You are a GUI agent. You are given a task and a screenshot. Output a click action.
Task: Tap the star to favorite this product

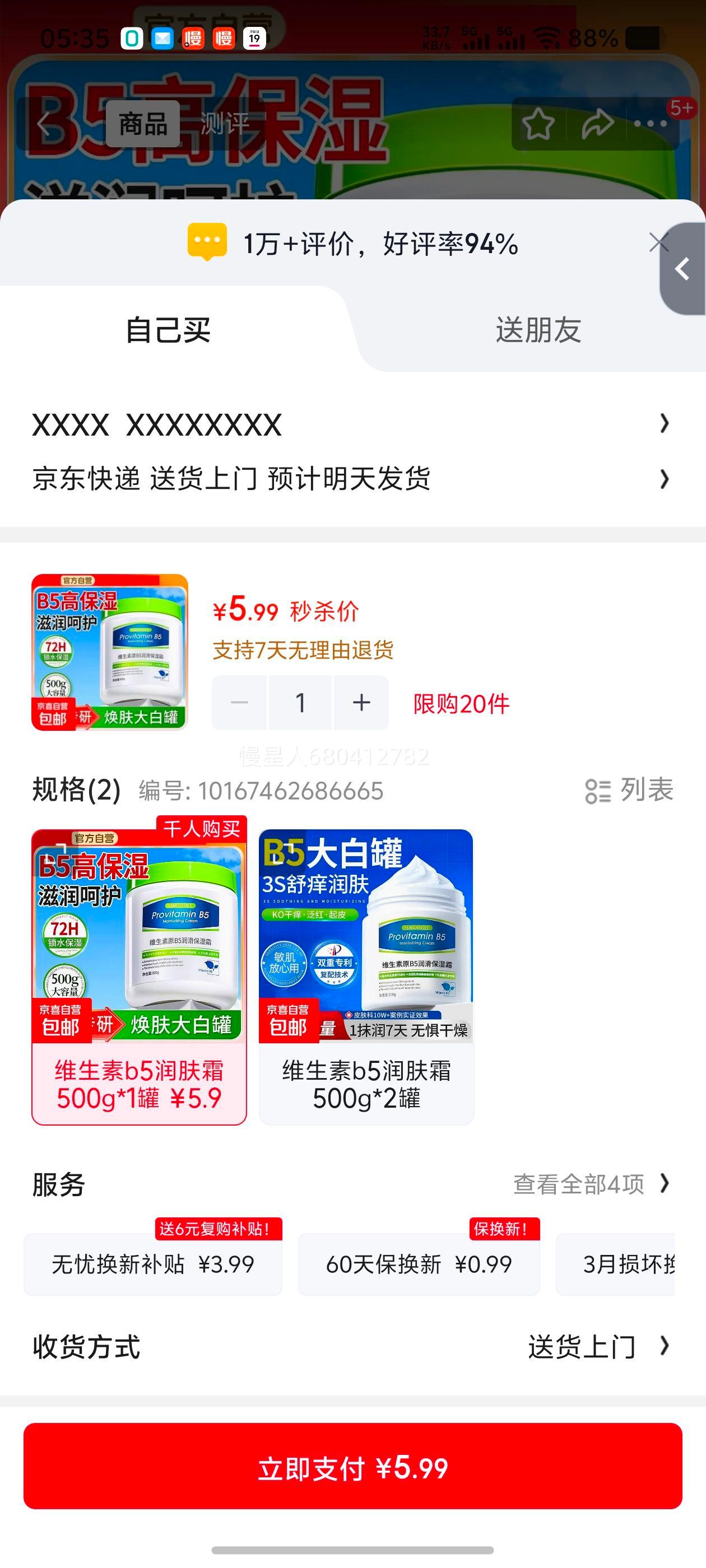coord(540,123)
